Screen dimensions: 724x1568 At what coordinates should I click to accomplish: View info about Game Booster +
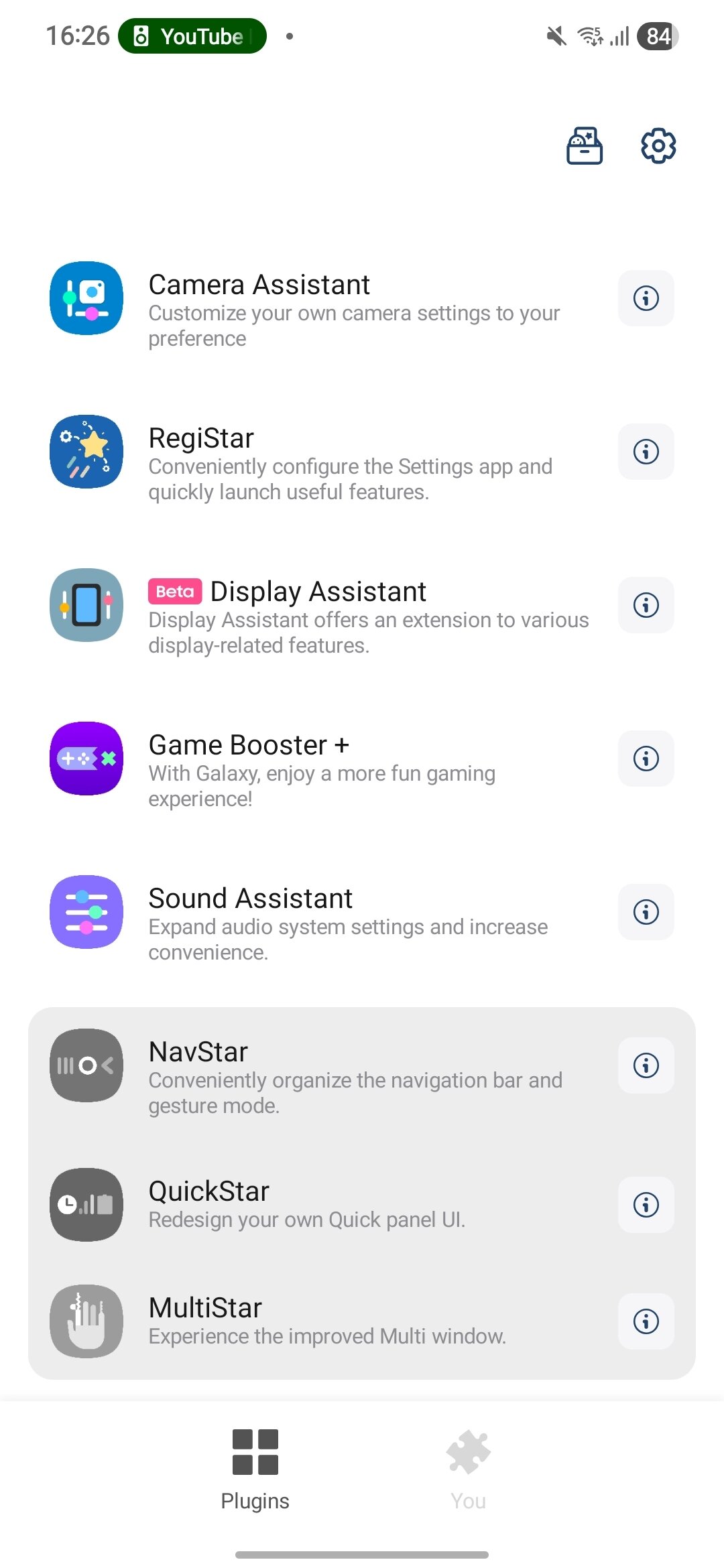[x=646, y=759]
